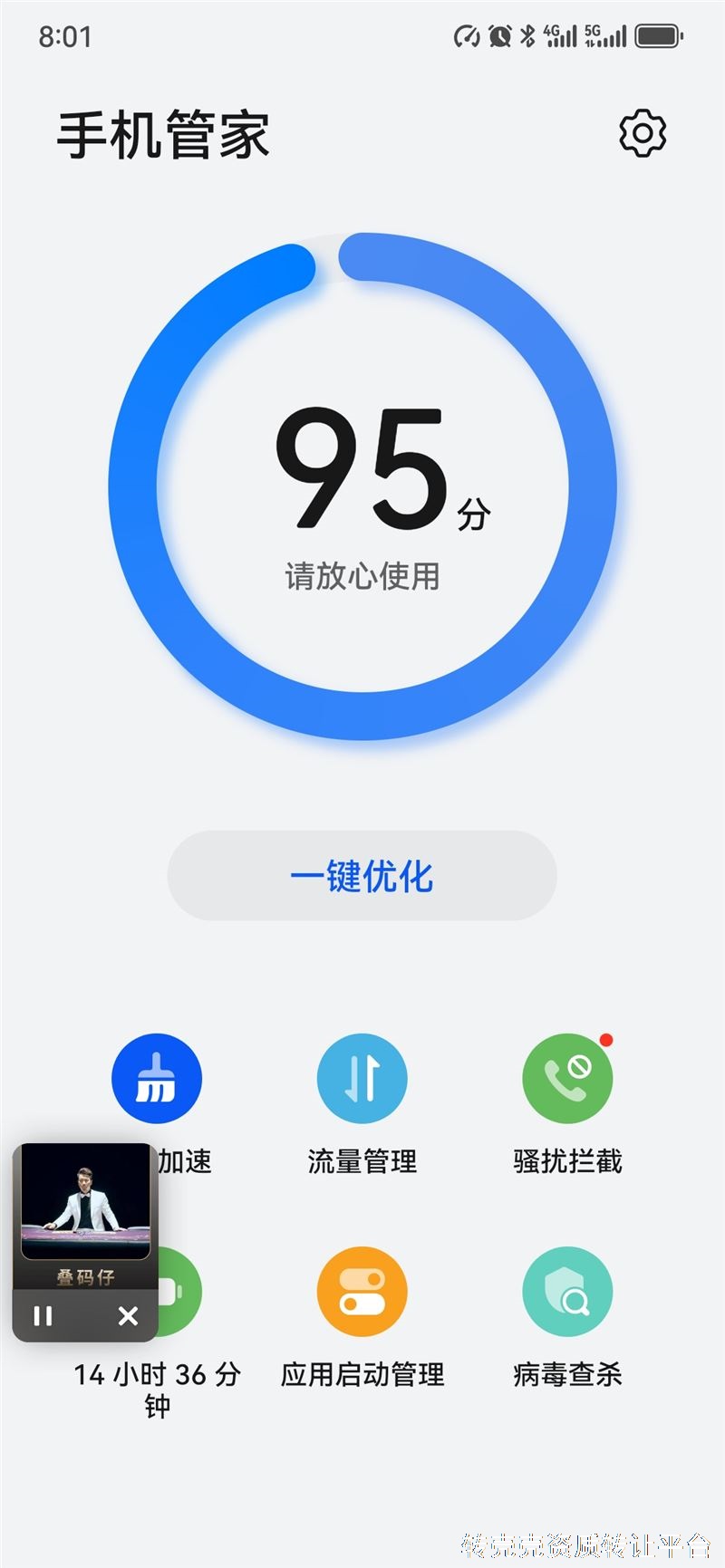Open 骚扰拦截 harassment blocking

coord(567,1078)
